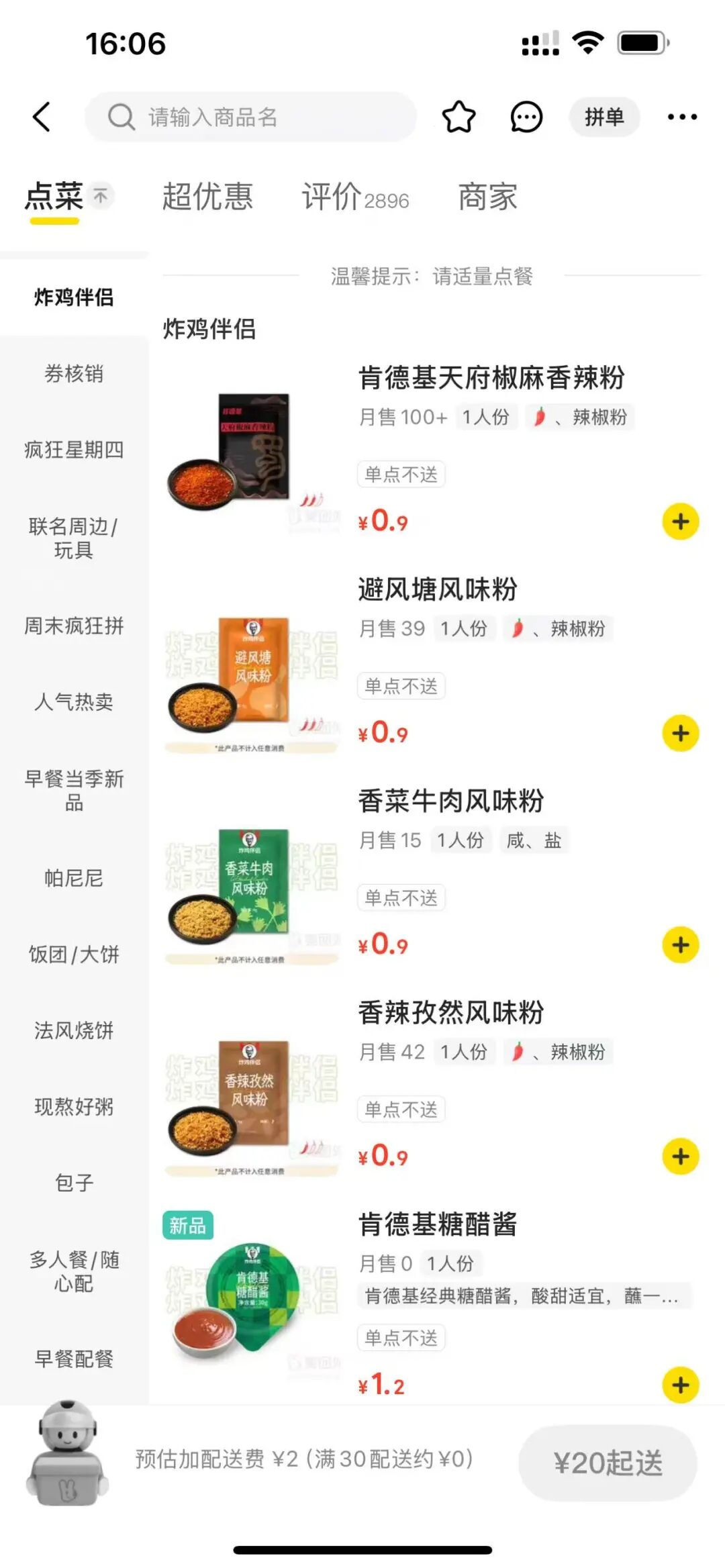Switch to the 超优惠 tab
This screenshot has width=725, height=1568.
pyautogui.click(x=208, y=196)
